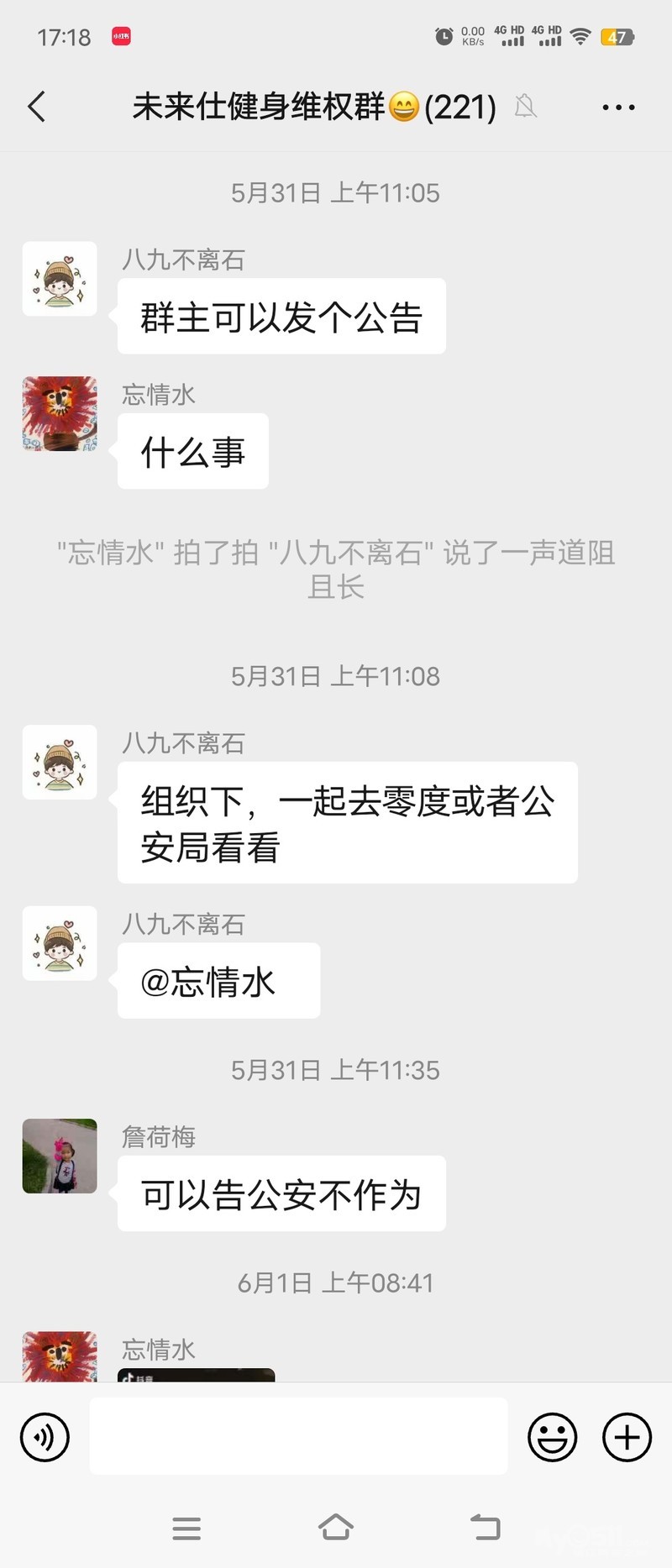Open 詹荷梅's profile avatar
672x1568 pixels.
tap(60, 1156)
